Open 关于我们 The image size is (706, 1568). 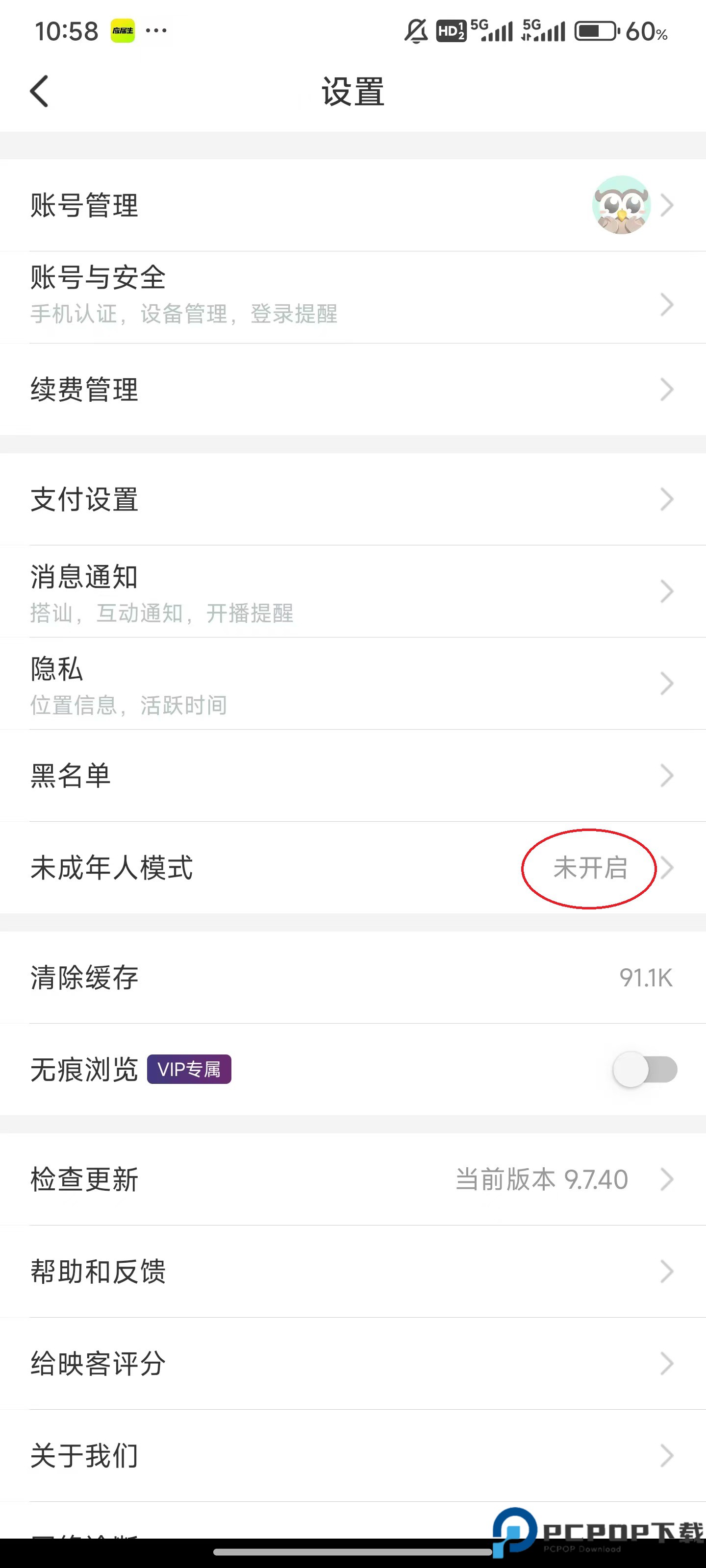(x=353, y=1455)
